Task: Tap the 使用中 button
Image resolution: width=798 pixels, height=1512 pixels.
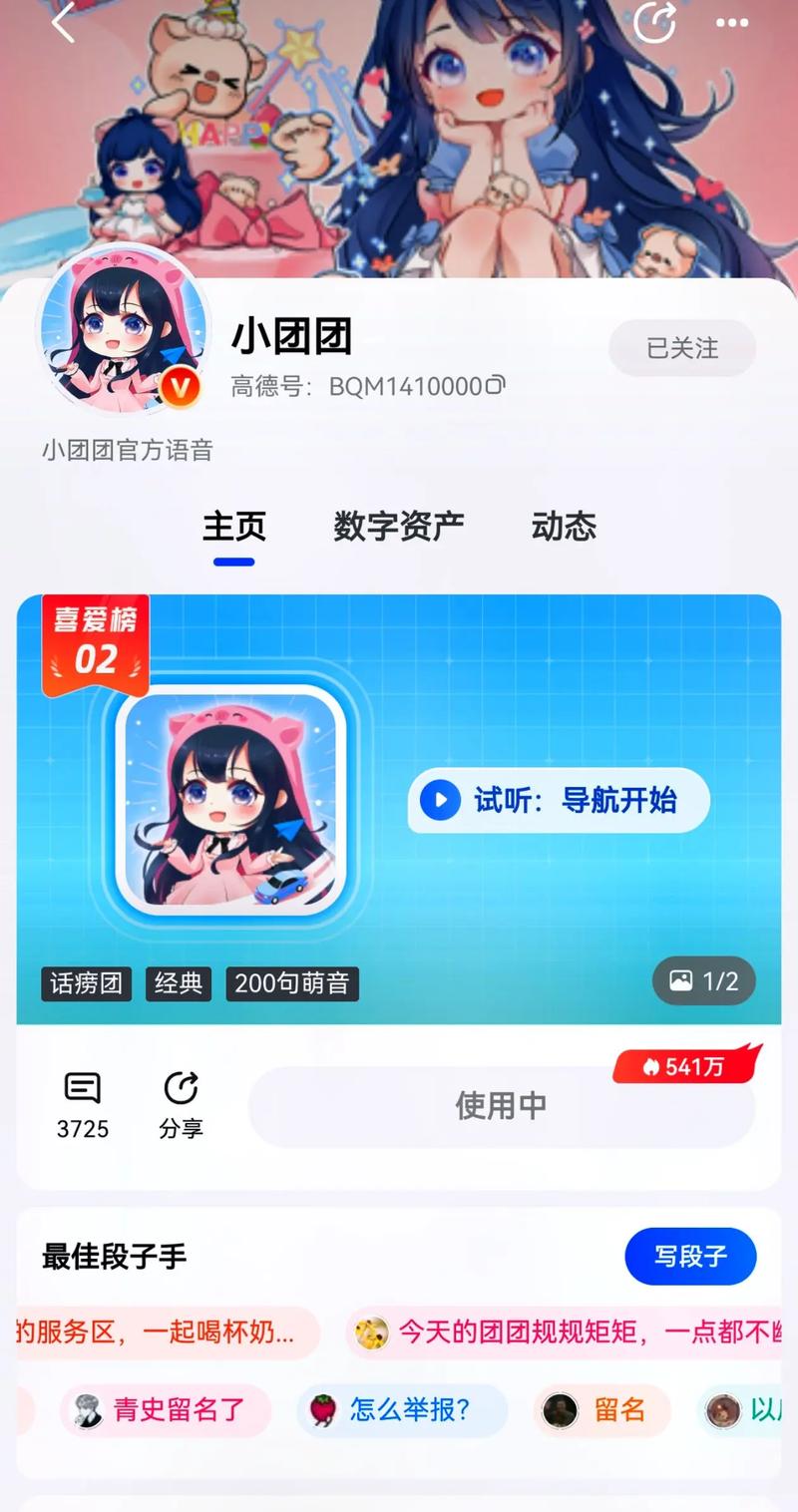Action: (x=501, y=1106)
